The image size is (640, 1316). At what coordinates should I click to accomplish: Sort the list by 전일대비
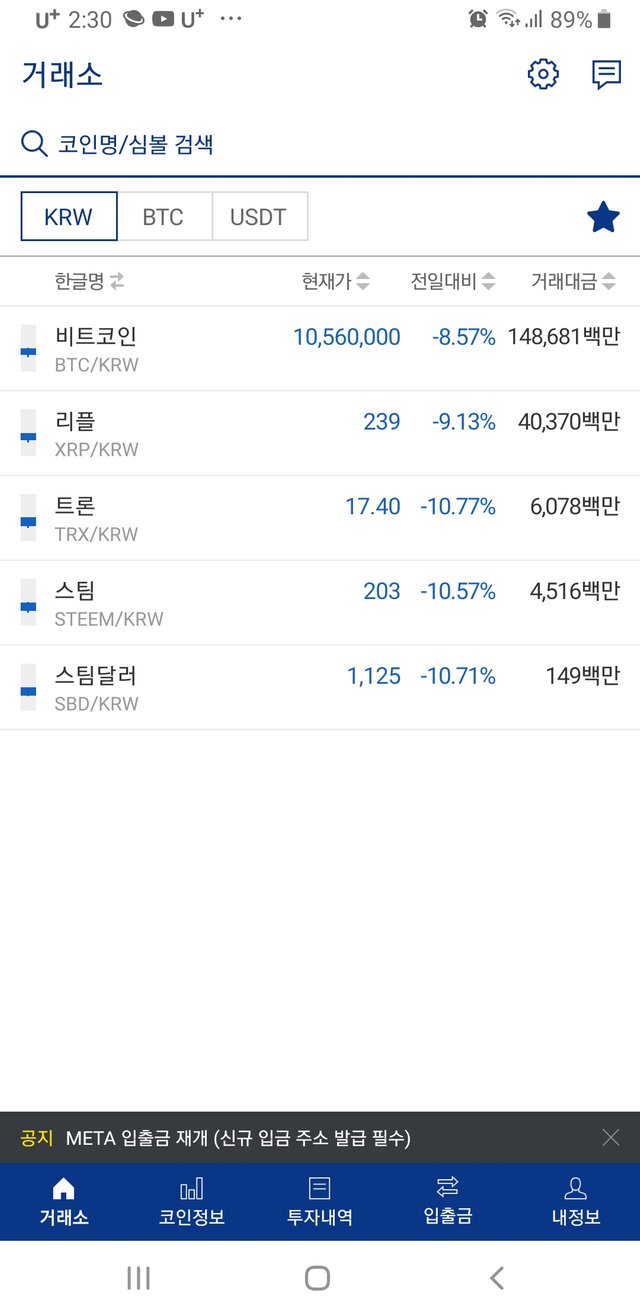coord(452,282)
